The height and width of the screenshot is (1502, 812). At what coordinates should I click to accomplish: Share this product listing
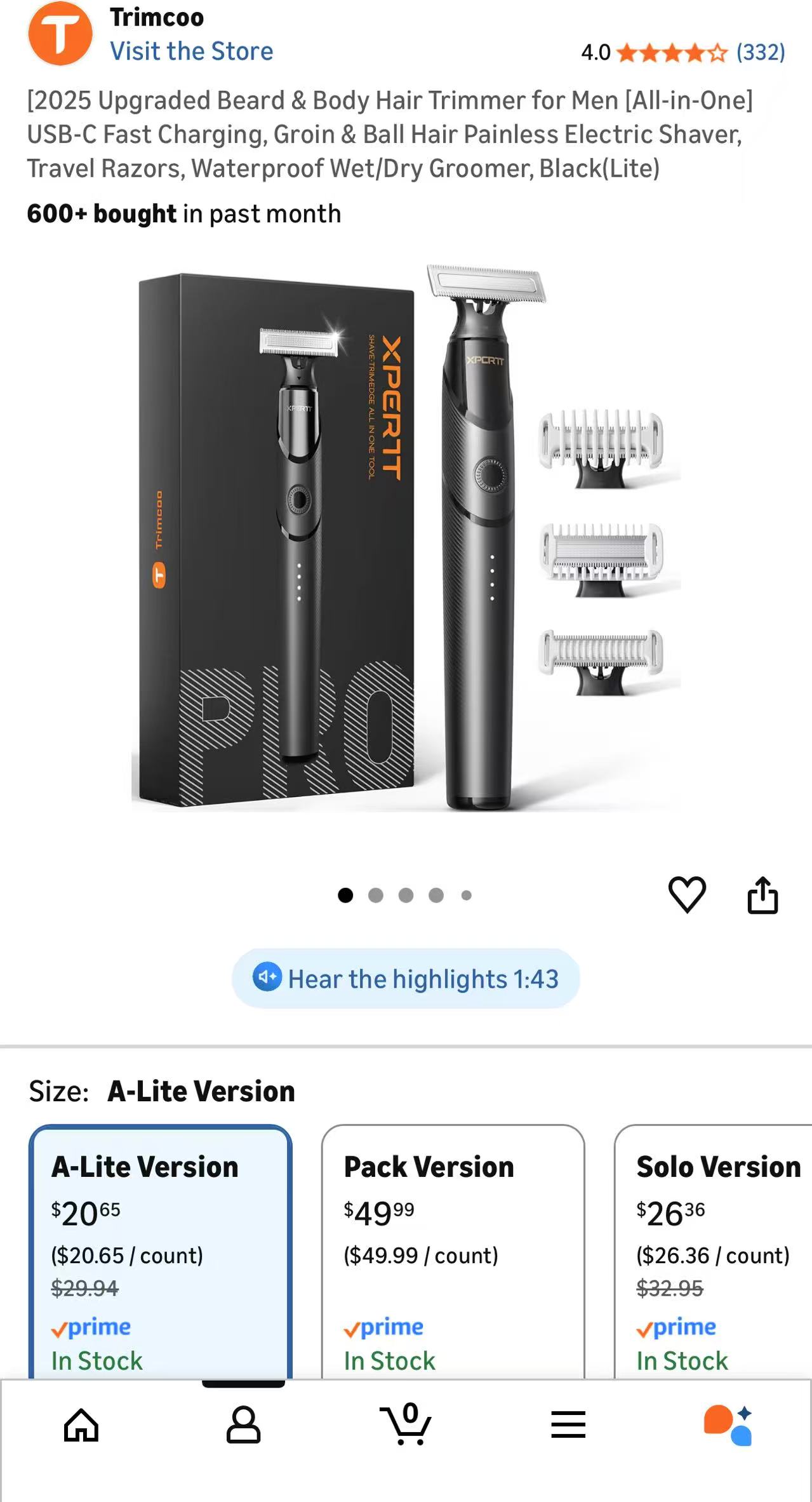point(762,895)
